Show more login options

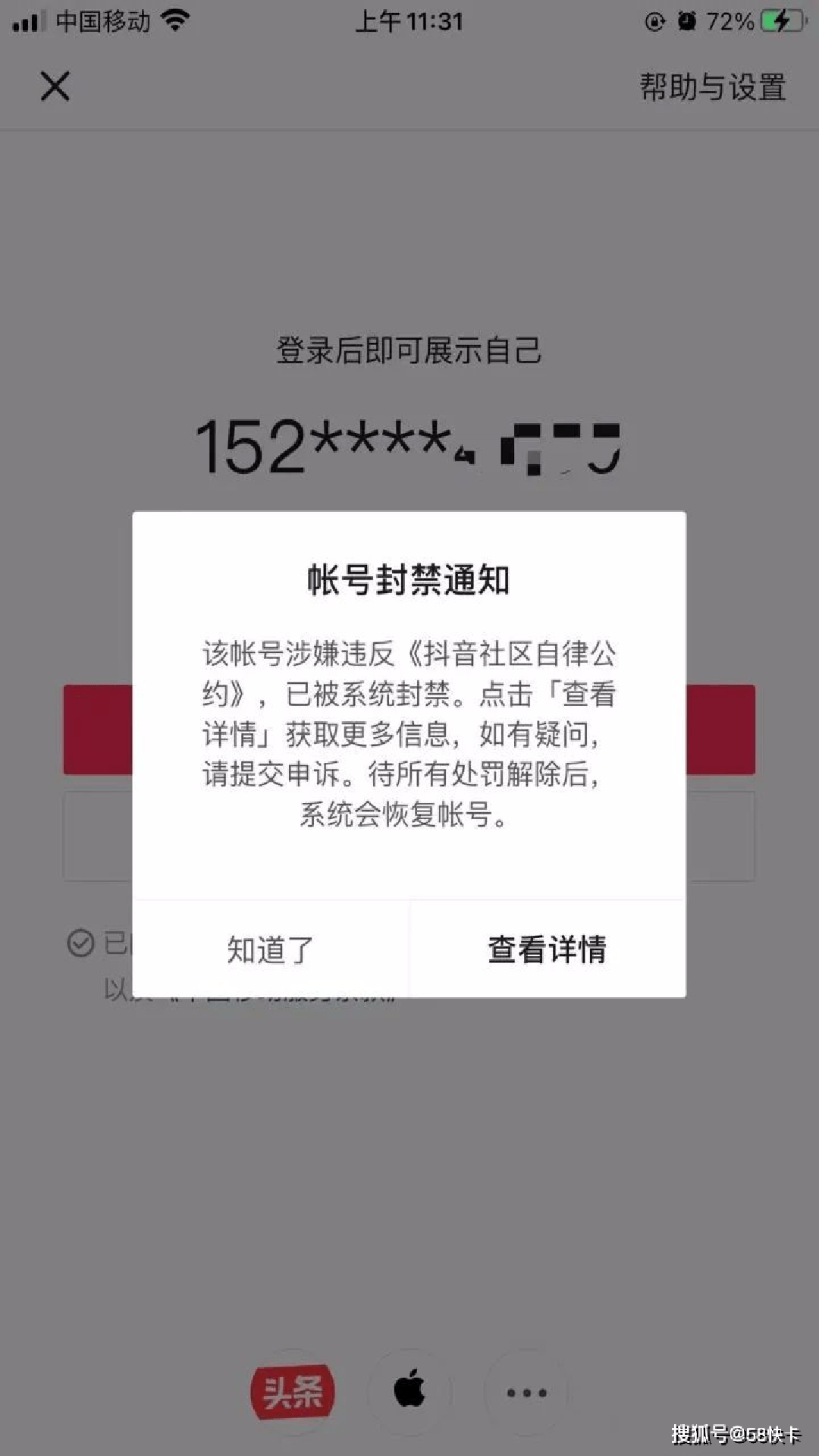pyautogui.click(x=526, y=1392)
